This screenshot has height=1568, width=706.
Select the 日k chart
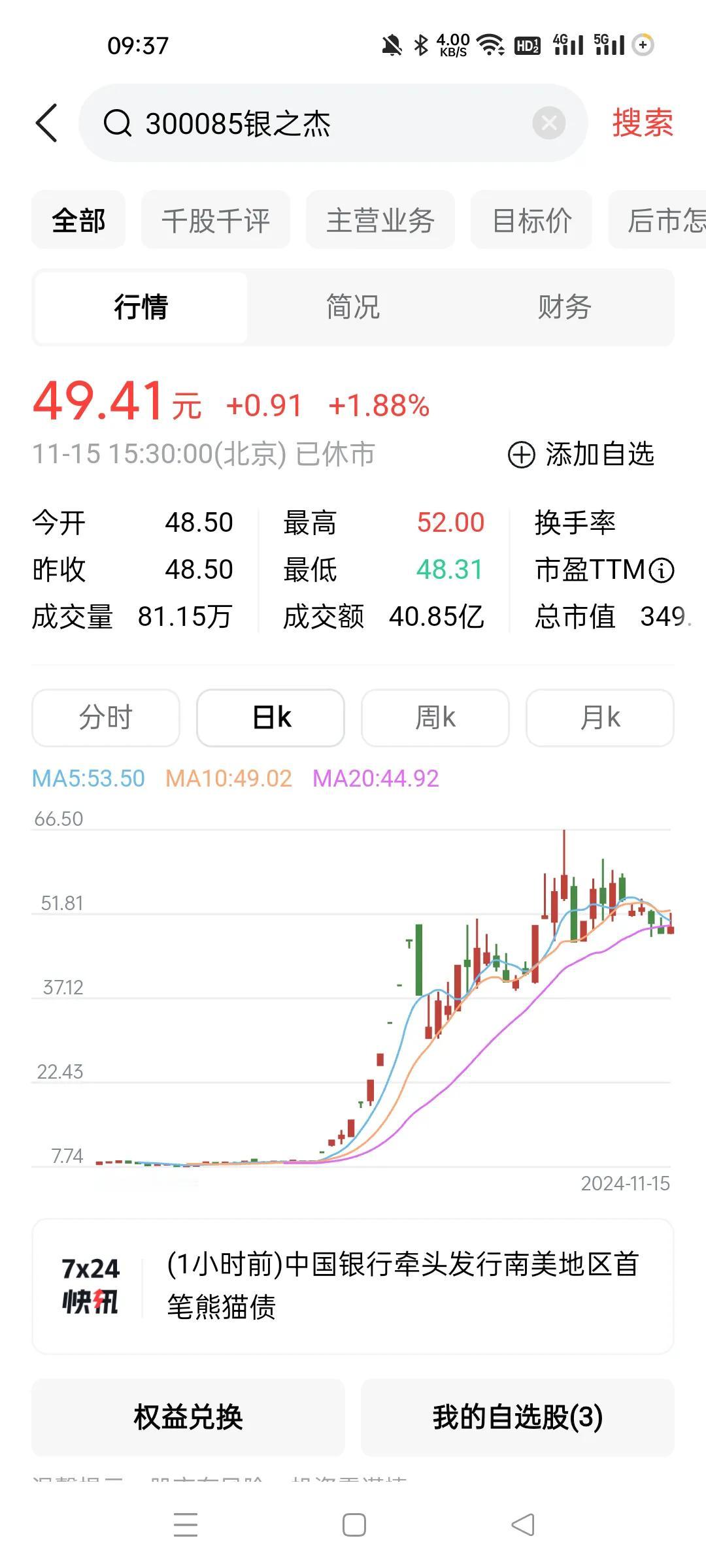pos(271,717)
